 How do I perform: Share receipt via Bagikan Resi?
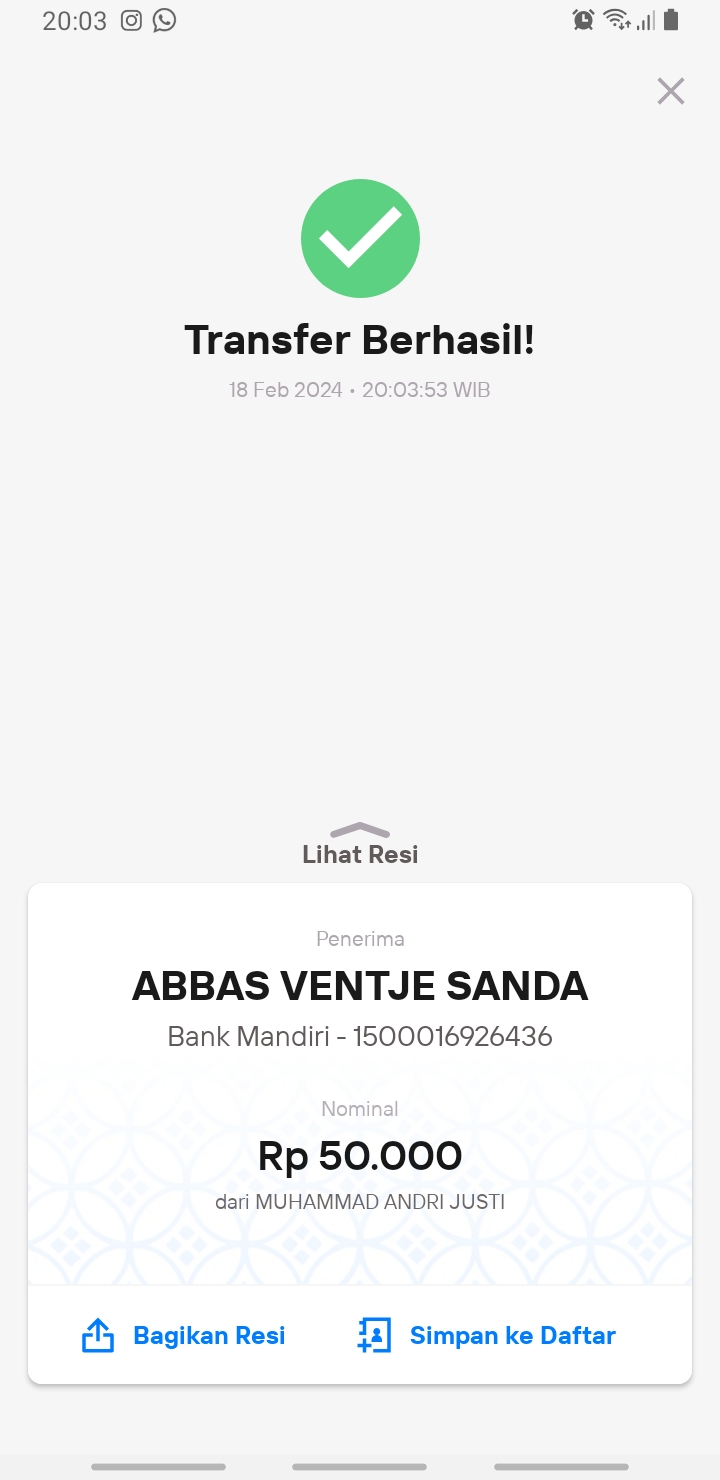pos(183,1335)
